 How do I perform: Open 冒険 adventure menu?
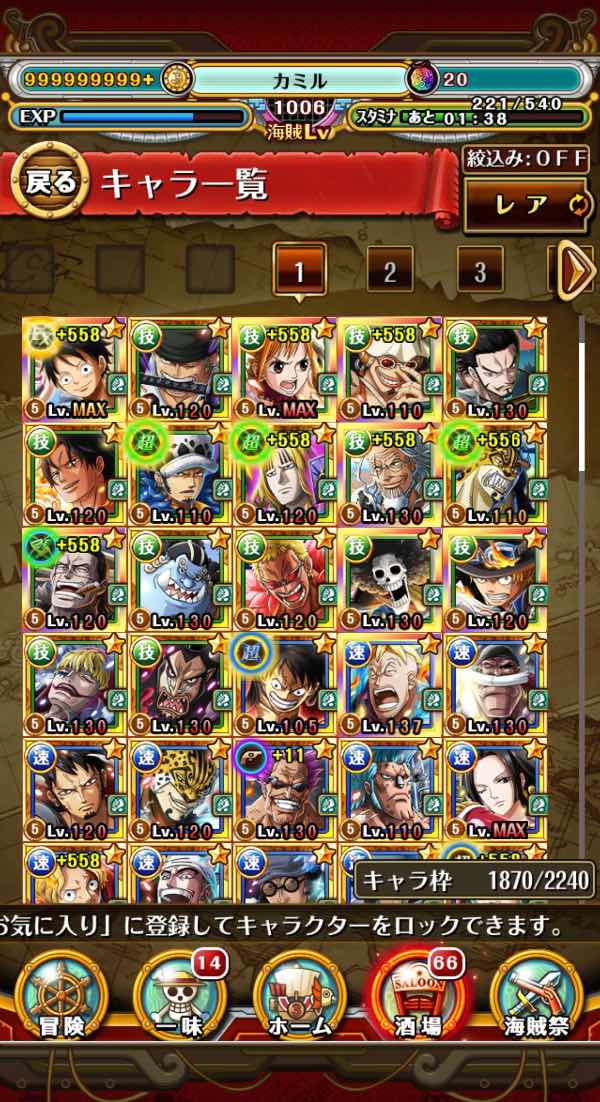[61, 994]
